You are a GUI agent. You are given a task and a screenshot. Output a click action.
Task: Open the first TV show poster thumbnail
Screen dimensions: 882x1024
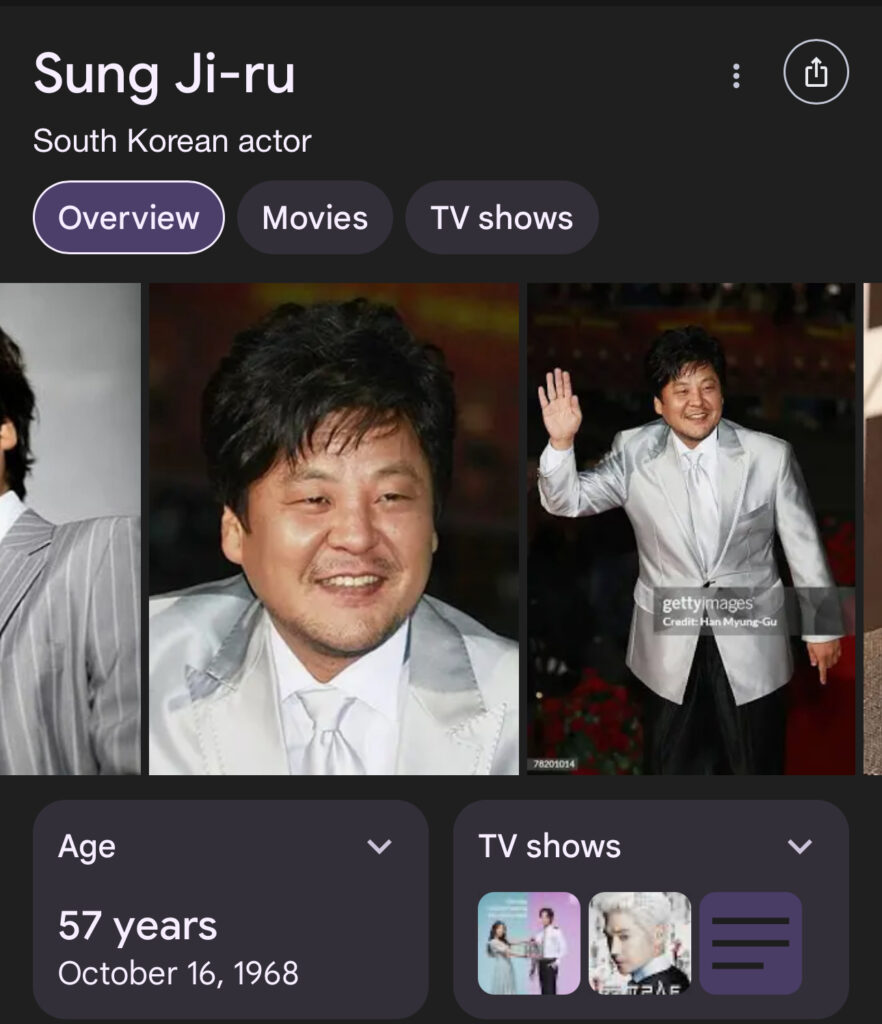point(528,943)
